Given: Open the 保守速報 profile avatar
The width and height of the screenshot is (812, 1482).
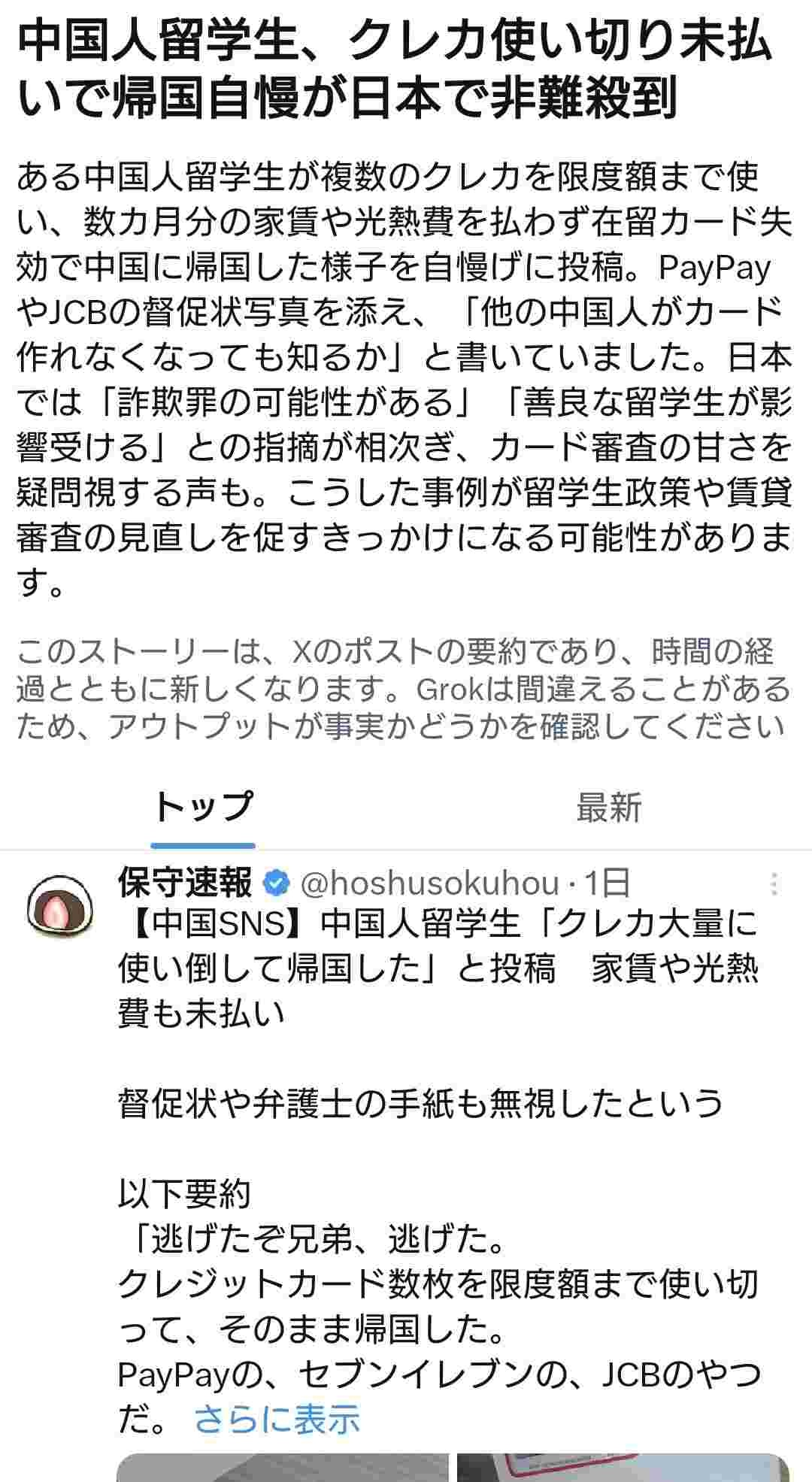Looking at the screenshot, I should [x=59, y=907].
